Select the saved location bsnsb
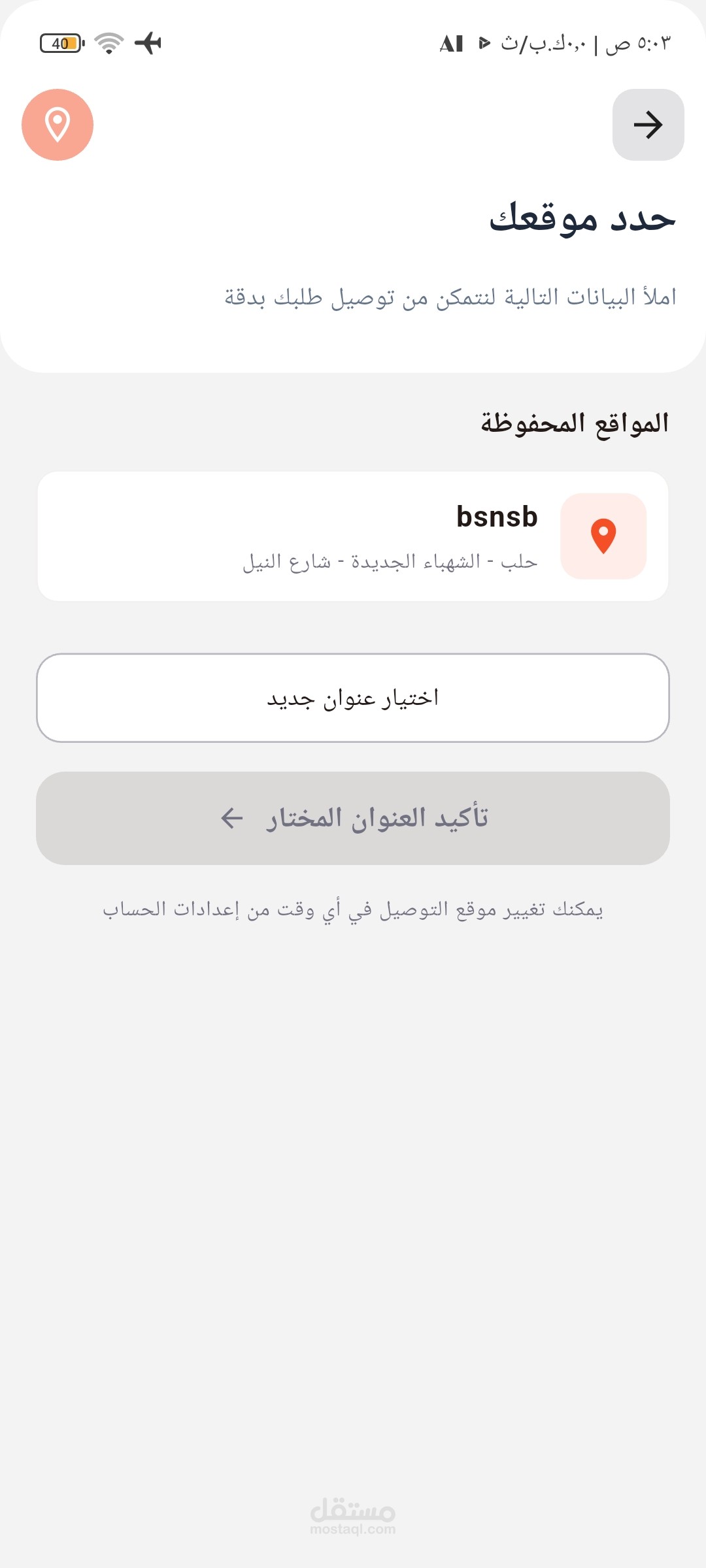Image resolution: width=706 pixels, height=1568 pixels. coord(353,536)
